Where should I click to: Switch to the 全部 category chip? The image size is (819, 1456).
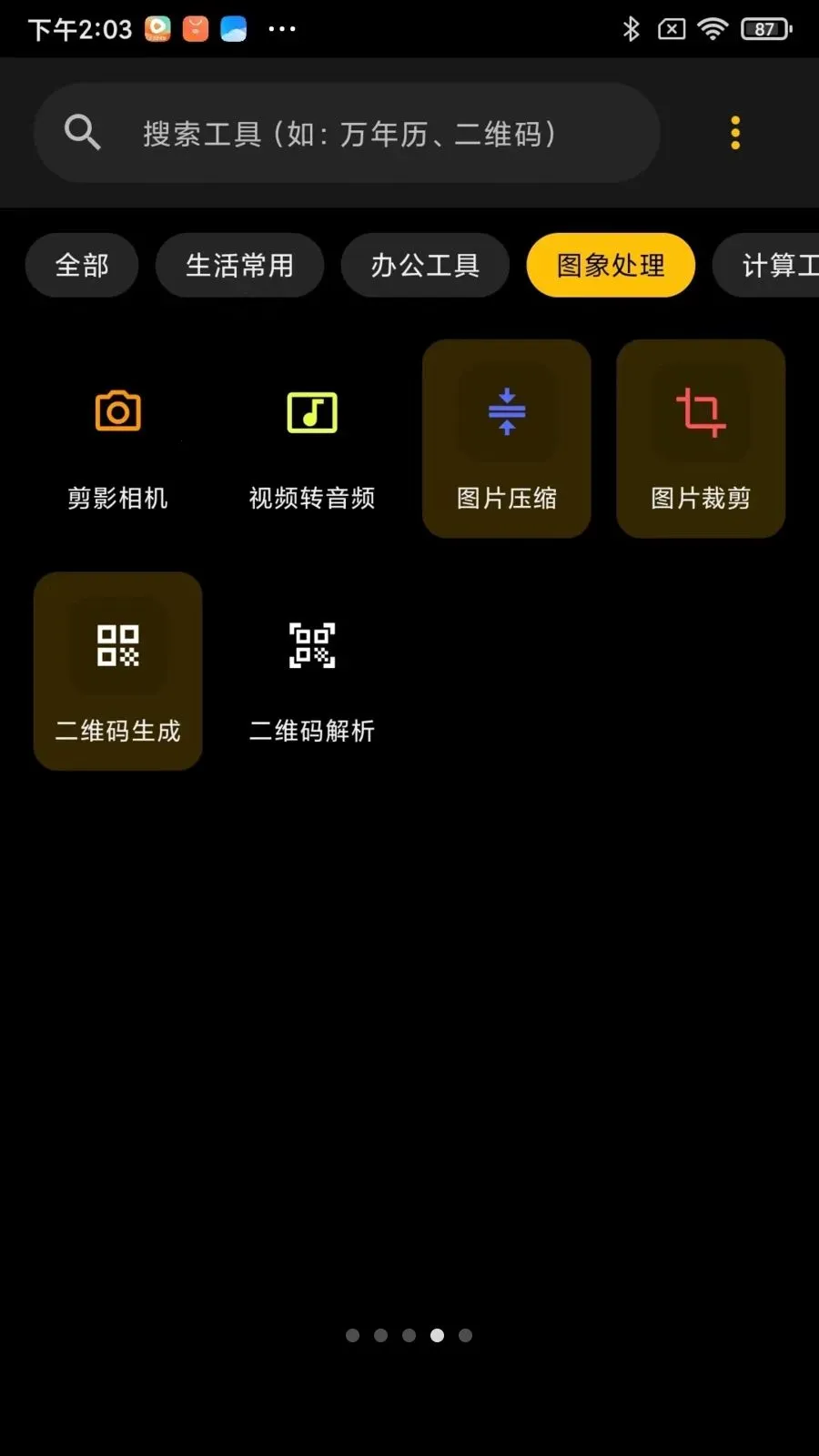tap(82, 265)
